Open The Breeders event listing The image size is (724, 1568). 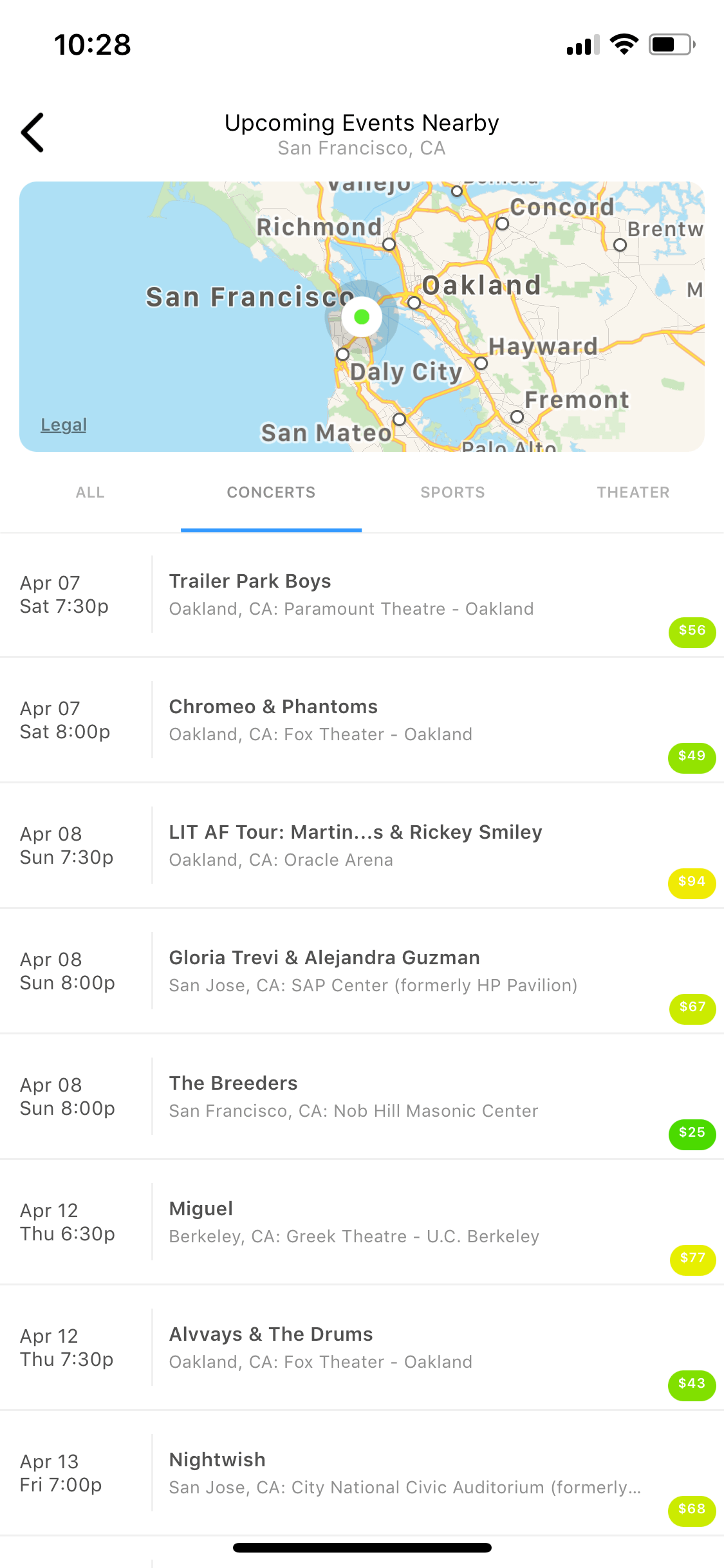[x=362, y=1097]
